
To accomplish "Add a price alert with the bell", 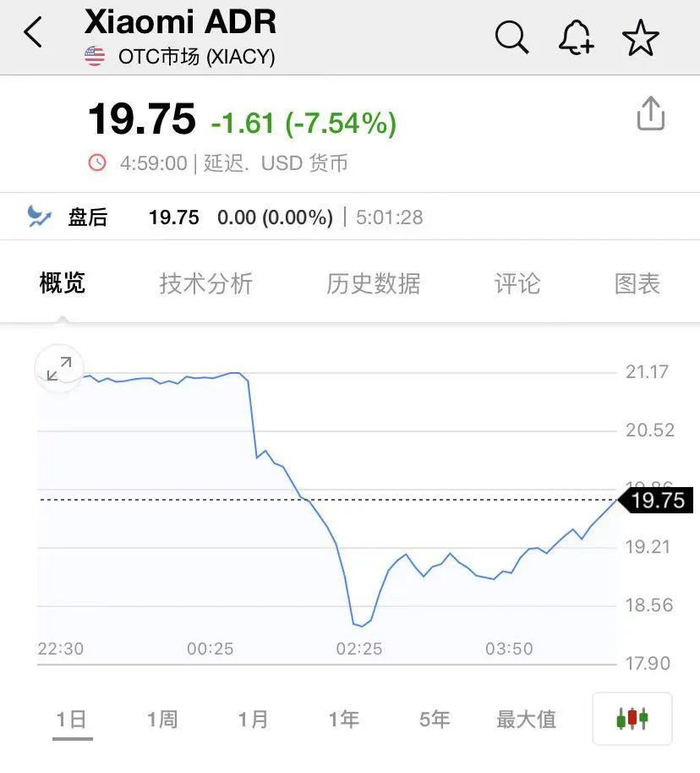I will (576, 37).
